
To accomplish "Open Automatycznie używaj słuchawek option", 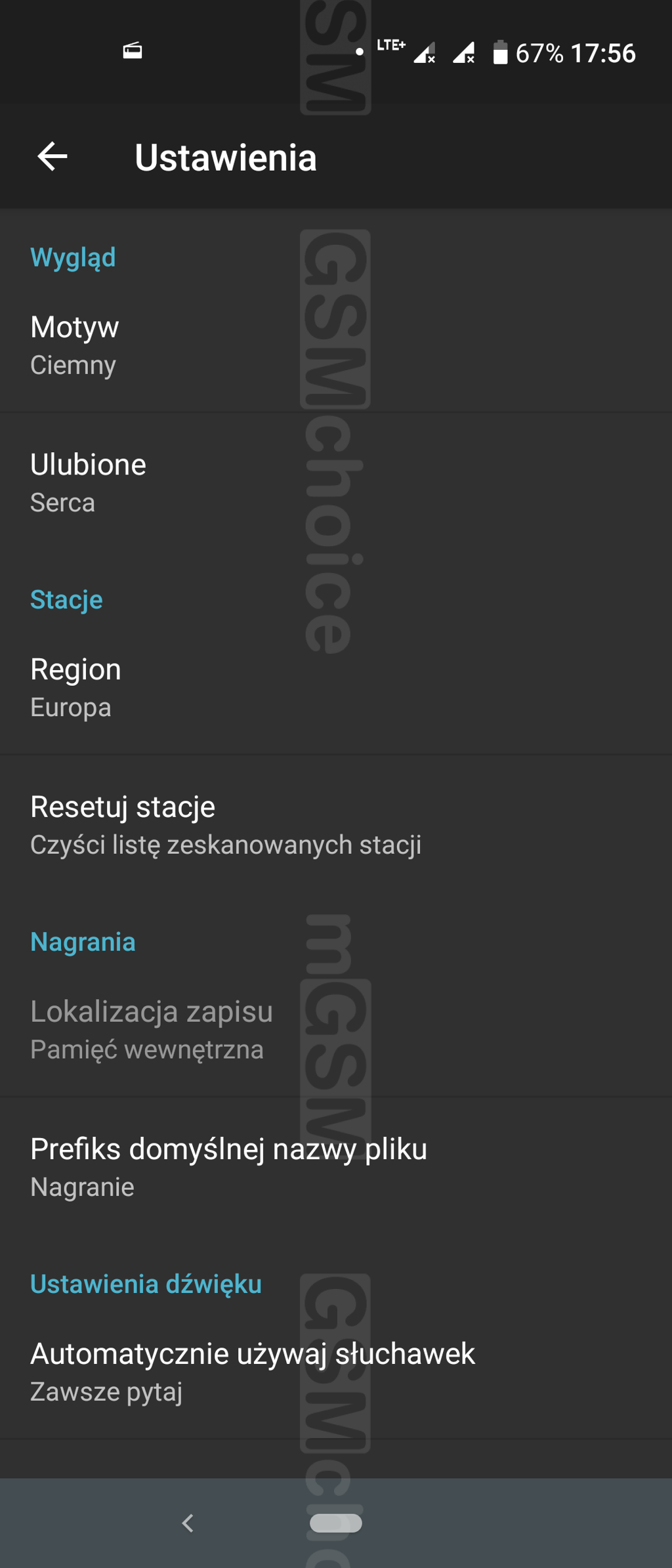I will tap(336, 1371).
